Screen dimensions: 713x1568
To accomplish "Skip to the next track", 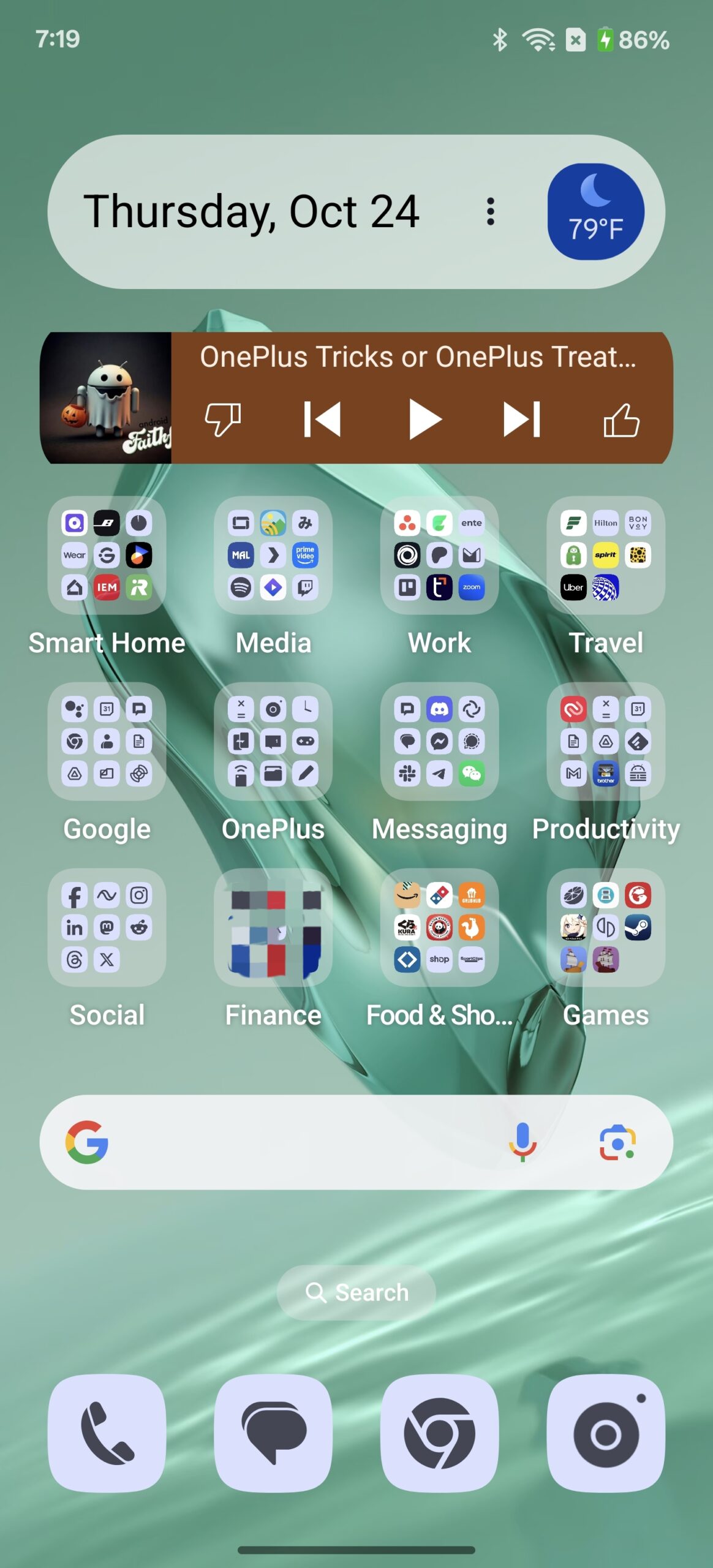I will (521, 420).
